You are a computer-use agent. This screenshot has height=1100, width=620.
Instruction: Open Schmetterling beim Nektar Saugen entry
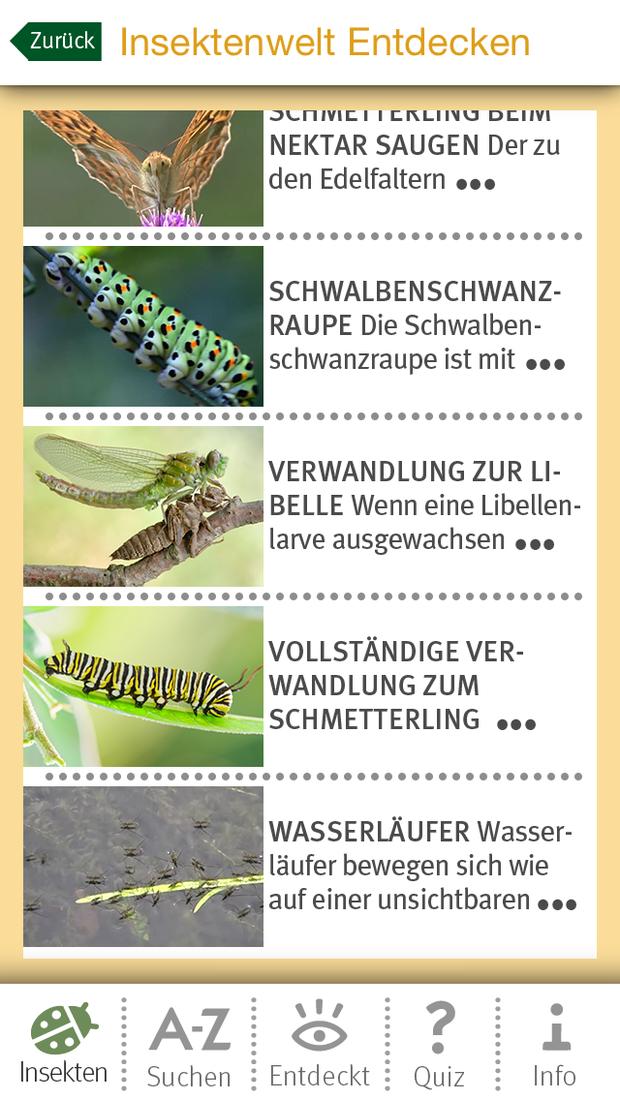point(310,168)
